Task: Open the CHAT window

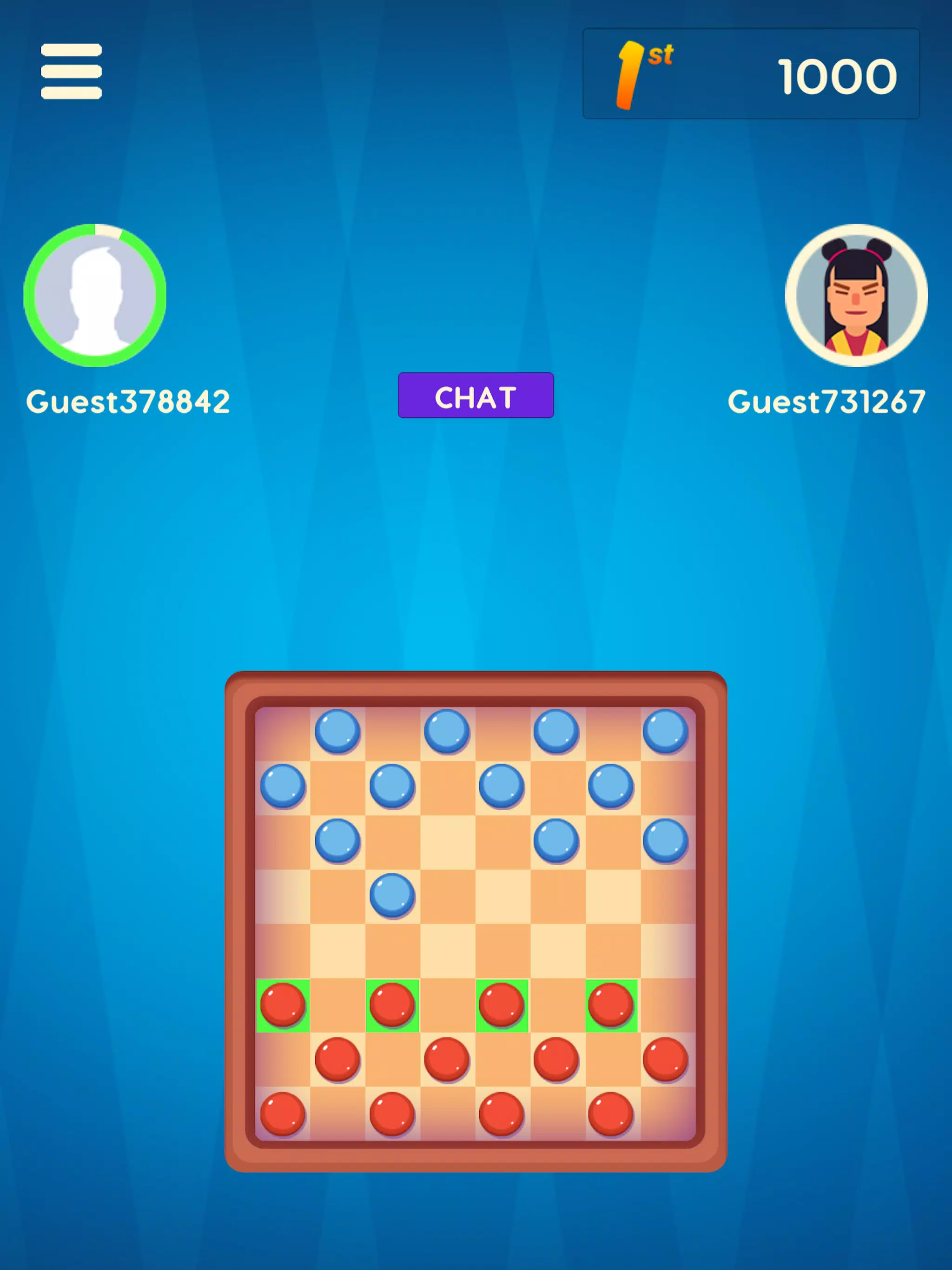Action: 476,396
